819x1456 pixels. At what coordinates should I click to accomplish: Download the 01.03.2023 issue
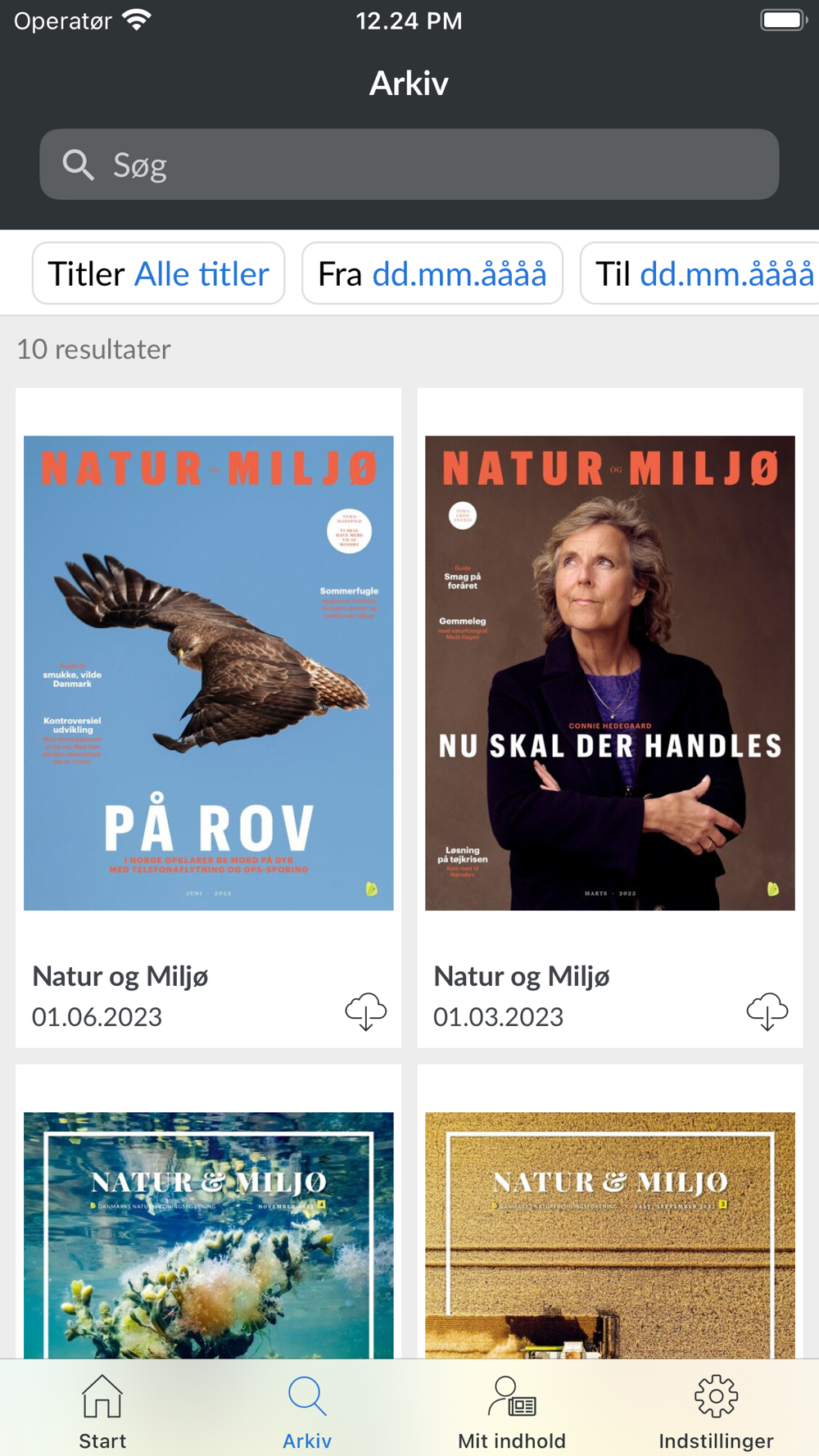tap(767, 1012)
